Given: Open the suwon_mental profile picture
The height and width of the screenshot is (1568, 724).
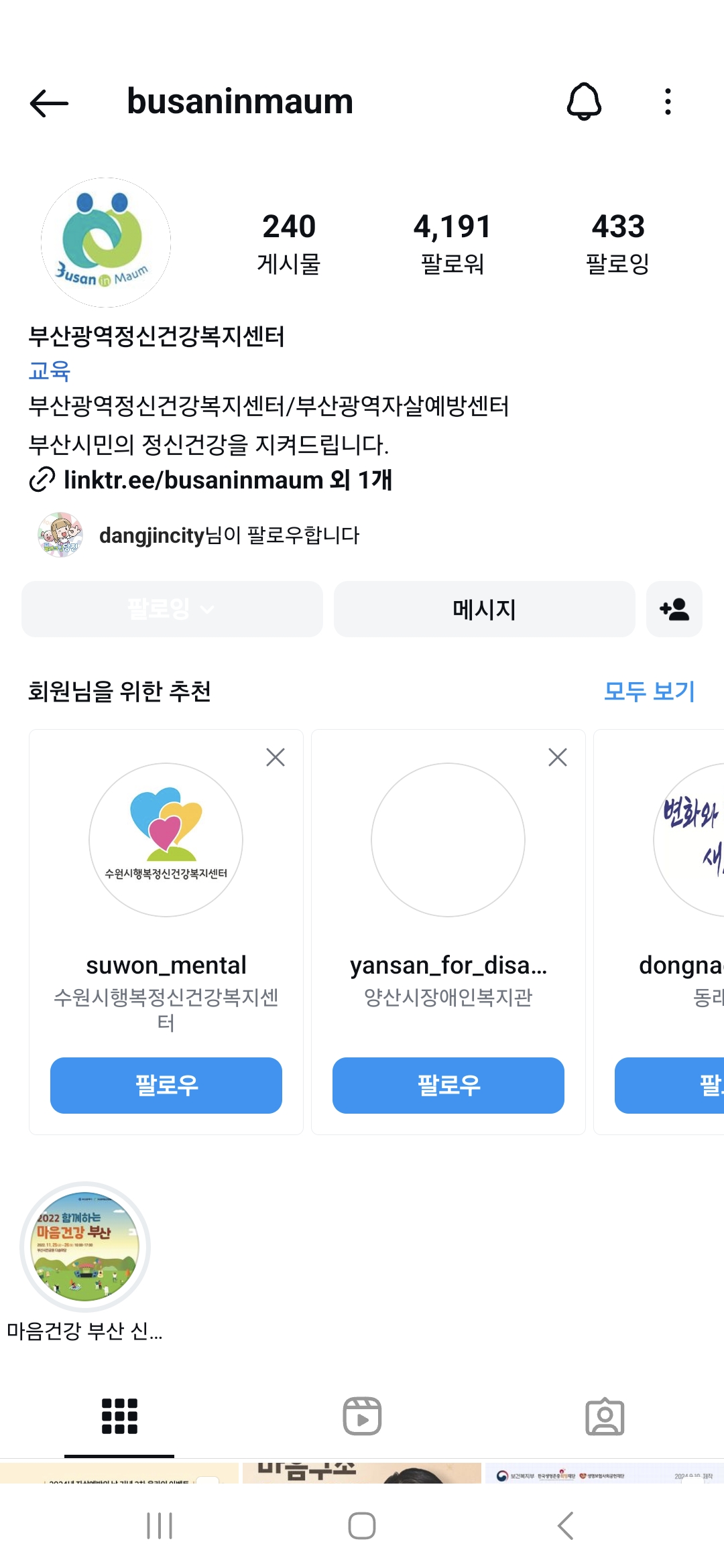Looking at the screenshot, I should (x=166, y=840).
